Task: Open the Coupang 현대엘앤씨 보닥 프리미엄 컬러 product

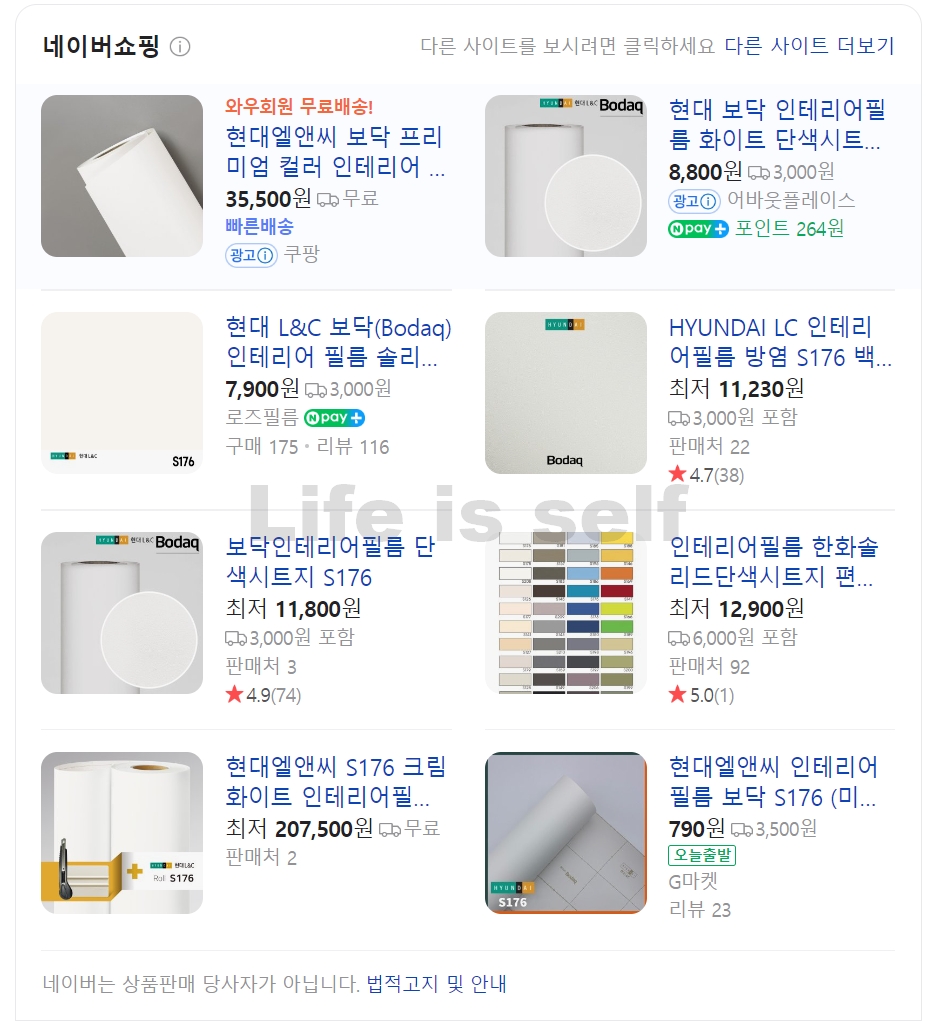Action: 335,151
